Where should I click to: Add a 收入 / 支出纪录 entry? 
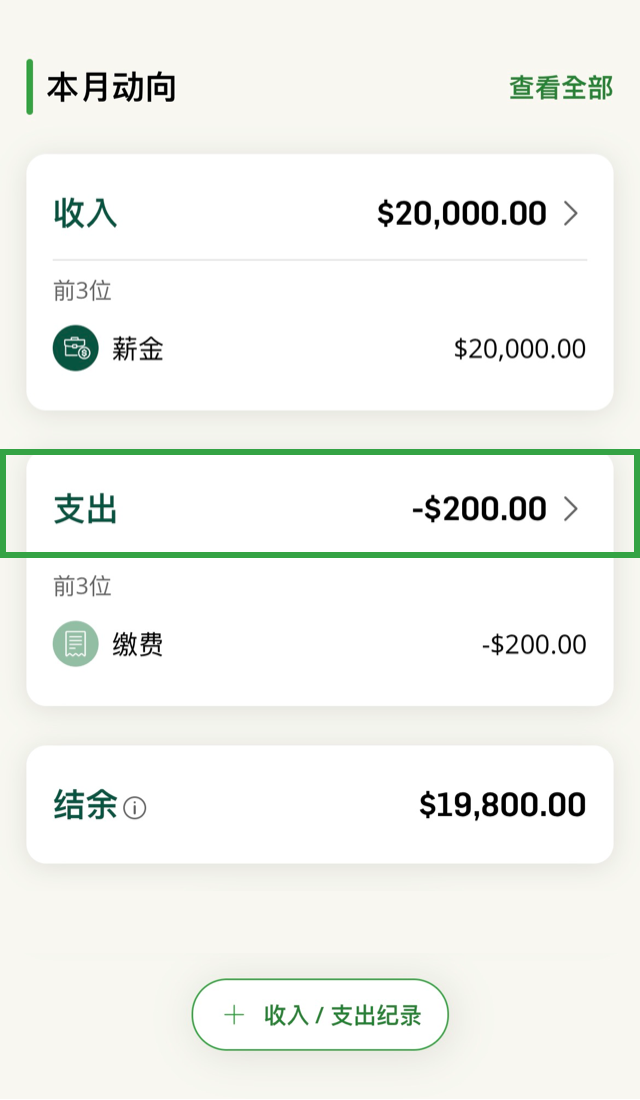pos(320,1014)
